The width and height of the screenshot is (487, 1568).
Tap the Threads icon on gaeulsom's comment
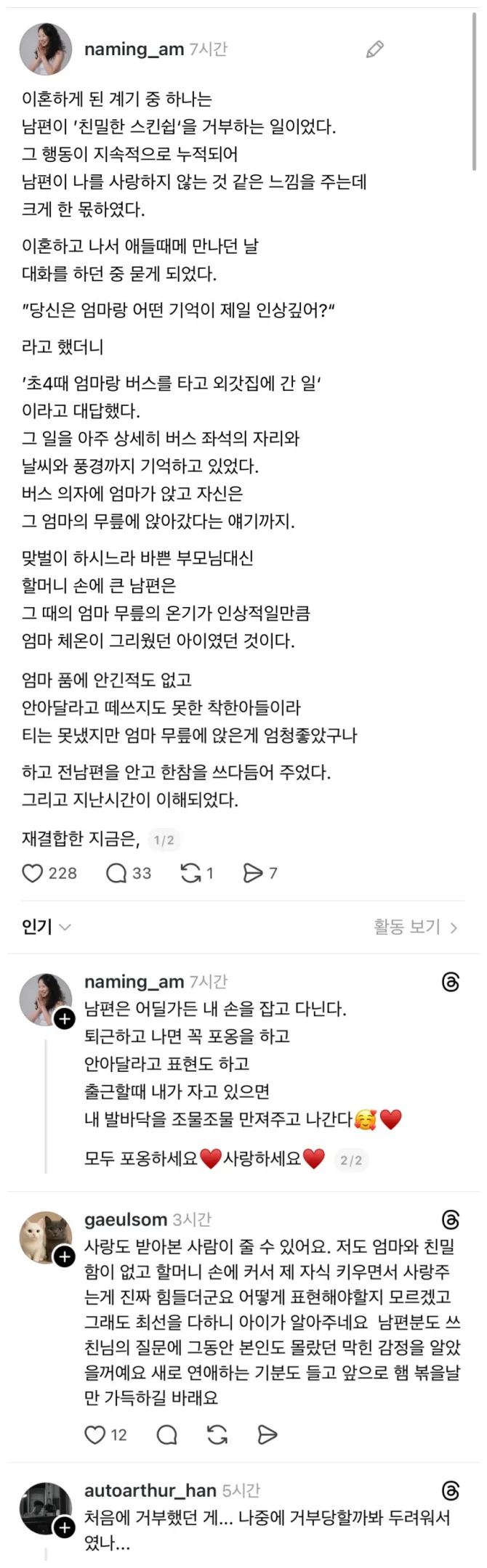(x=451, y=1219)
